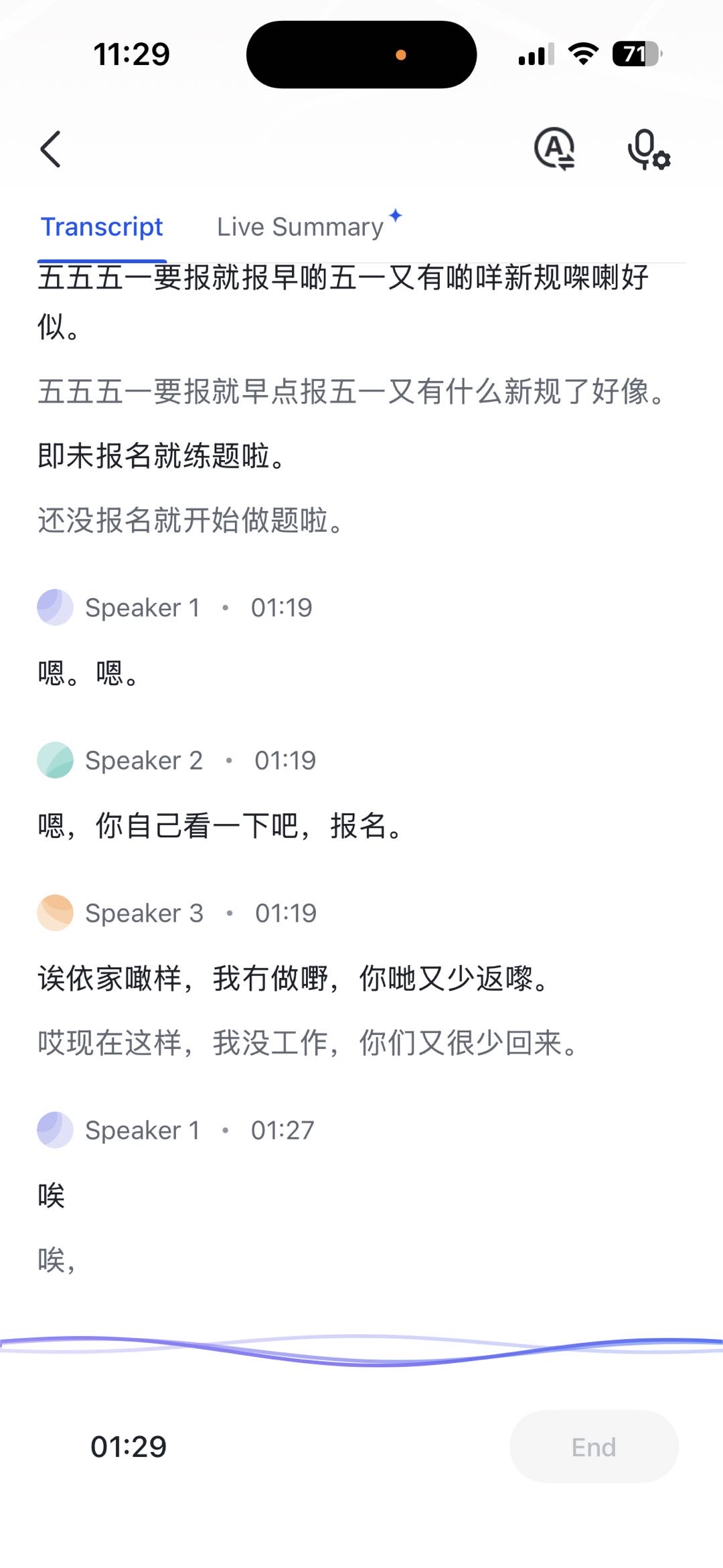This screenshot has height=1568, width=723.
Task: Go back using the top-left arrow
Action: coord(51,149)
